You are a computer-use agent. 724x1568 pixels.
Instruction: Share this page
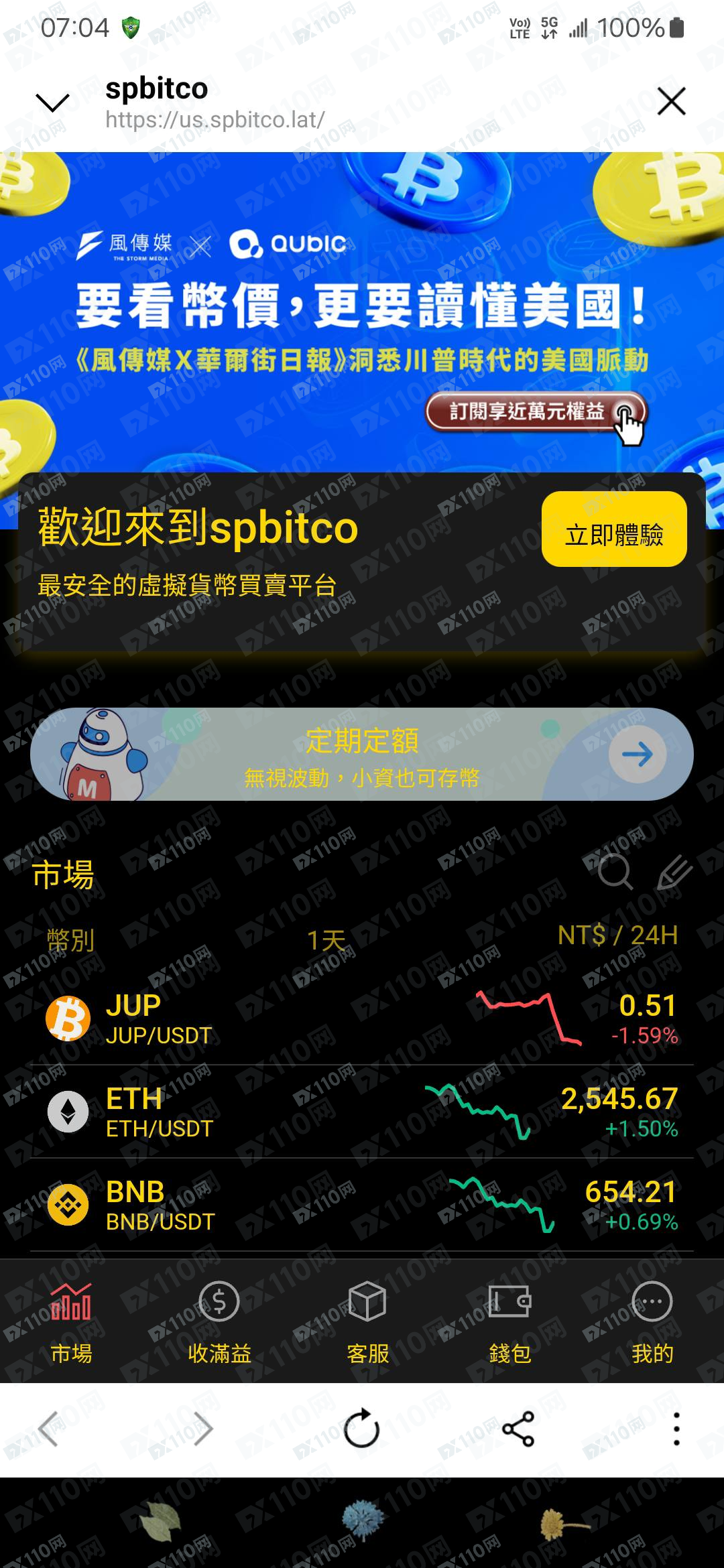click(x=518, y=1429)
